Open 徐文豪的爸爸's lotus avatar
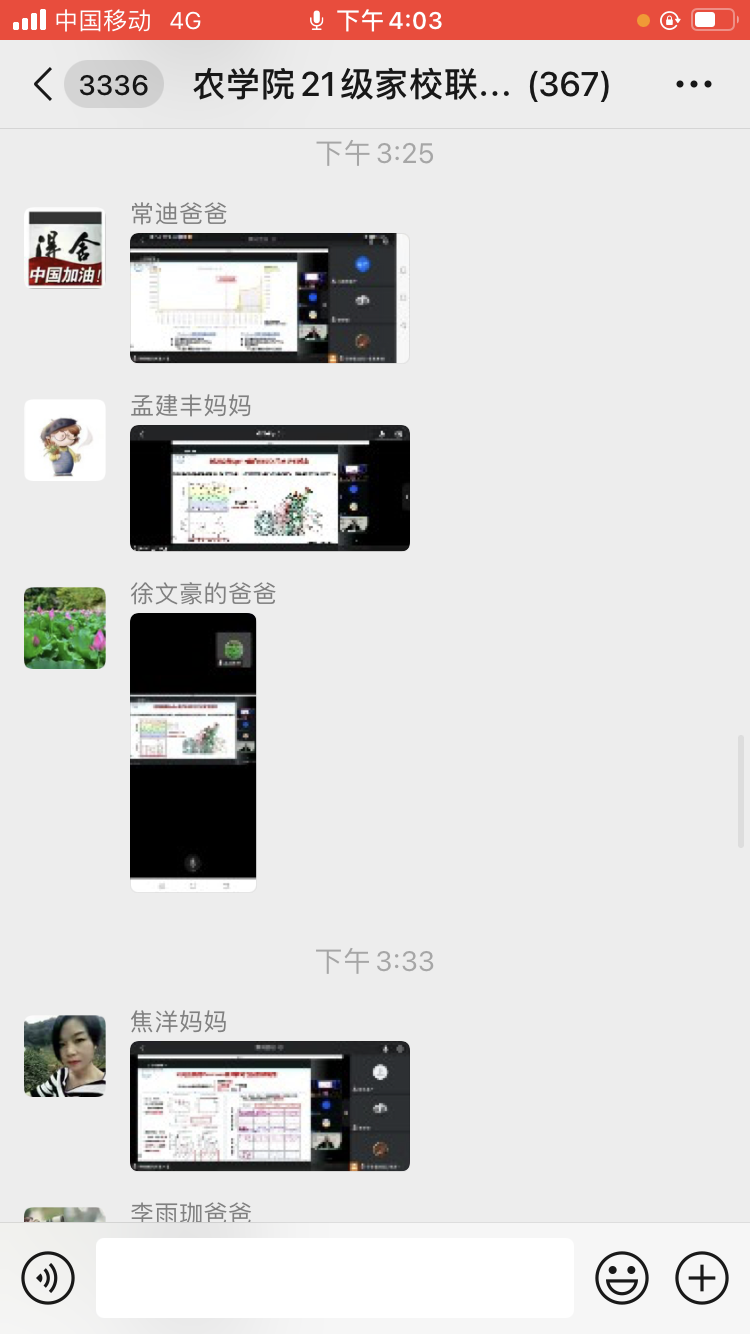Viewport: 750px width, 1334px height. pyautogui.click(x=65, y=628)
